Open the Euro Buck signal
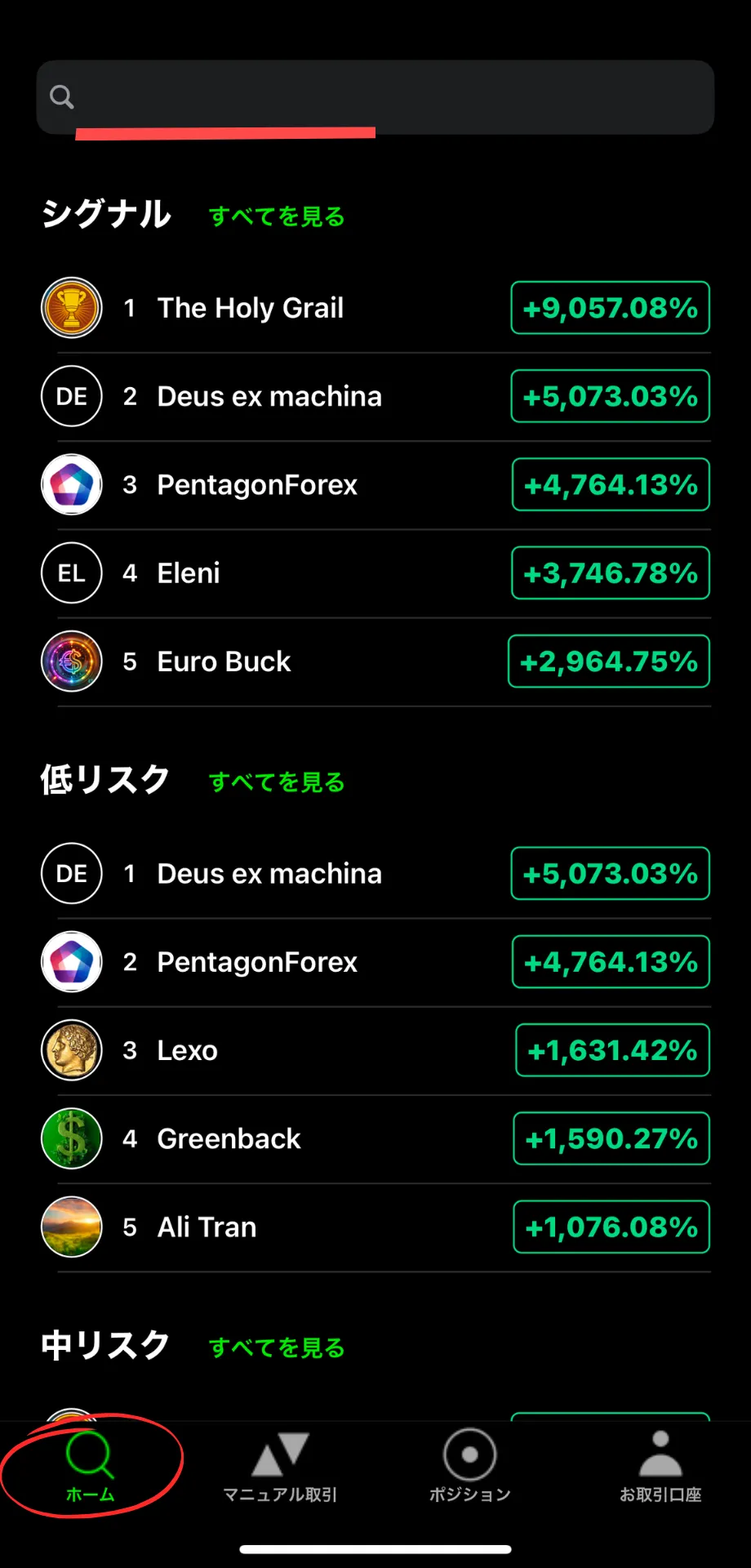 click(x=375, y=661)
